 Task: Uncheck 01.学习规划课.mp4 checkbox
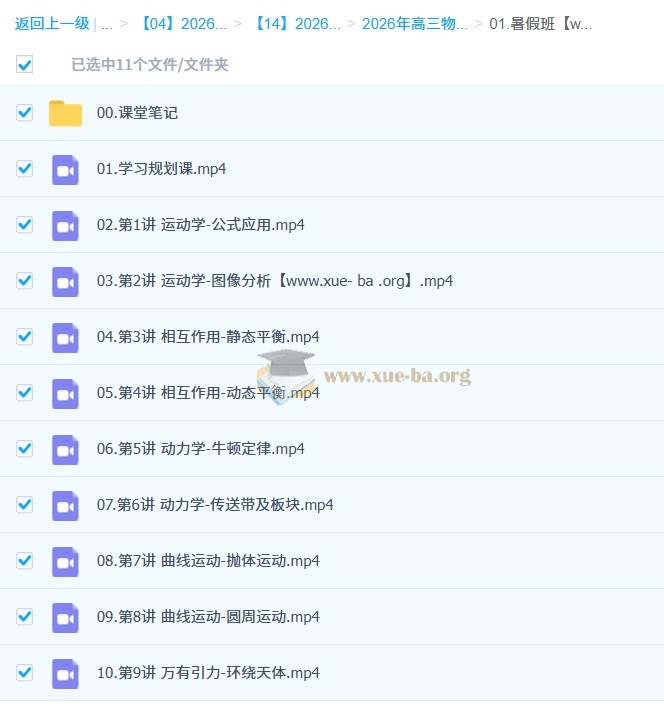[x=25, y=169]
